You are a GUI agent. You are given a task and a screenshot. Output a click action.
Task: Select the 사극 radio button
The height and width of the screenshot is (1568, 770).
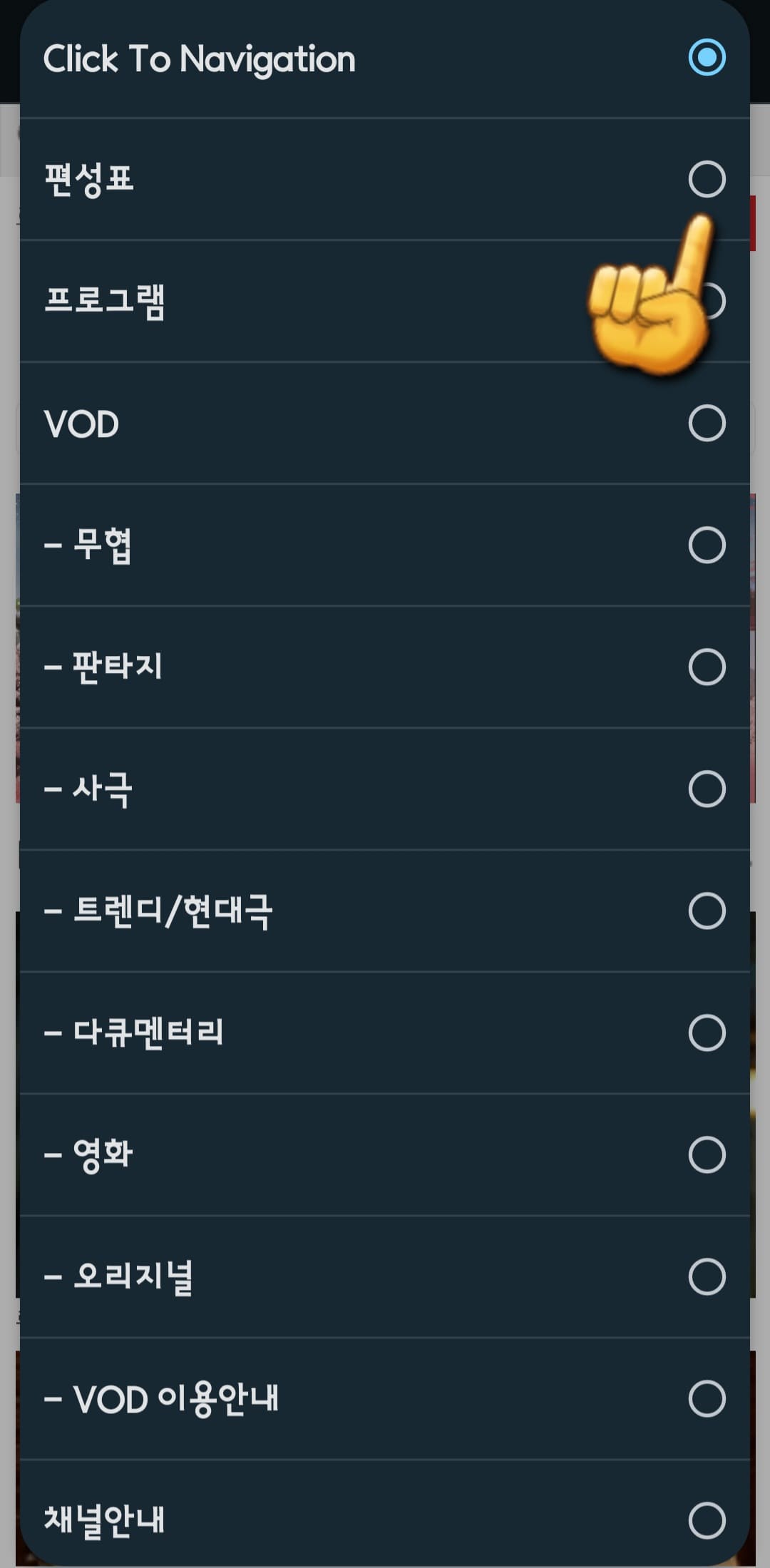pyautogui.click(x=708, y=789)
